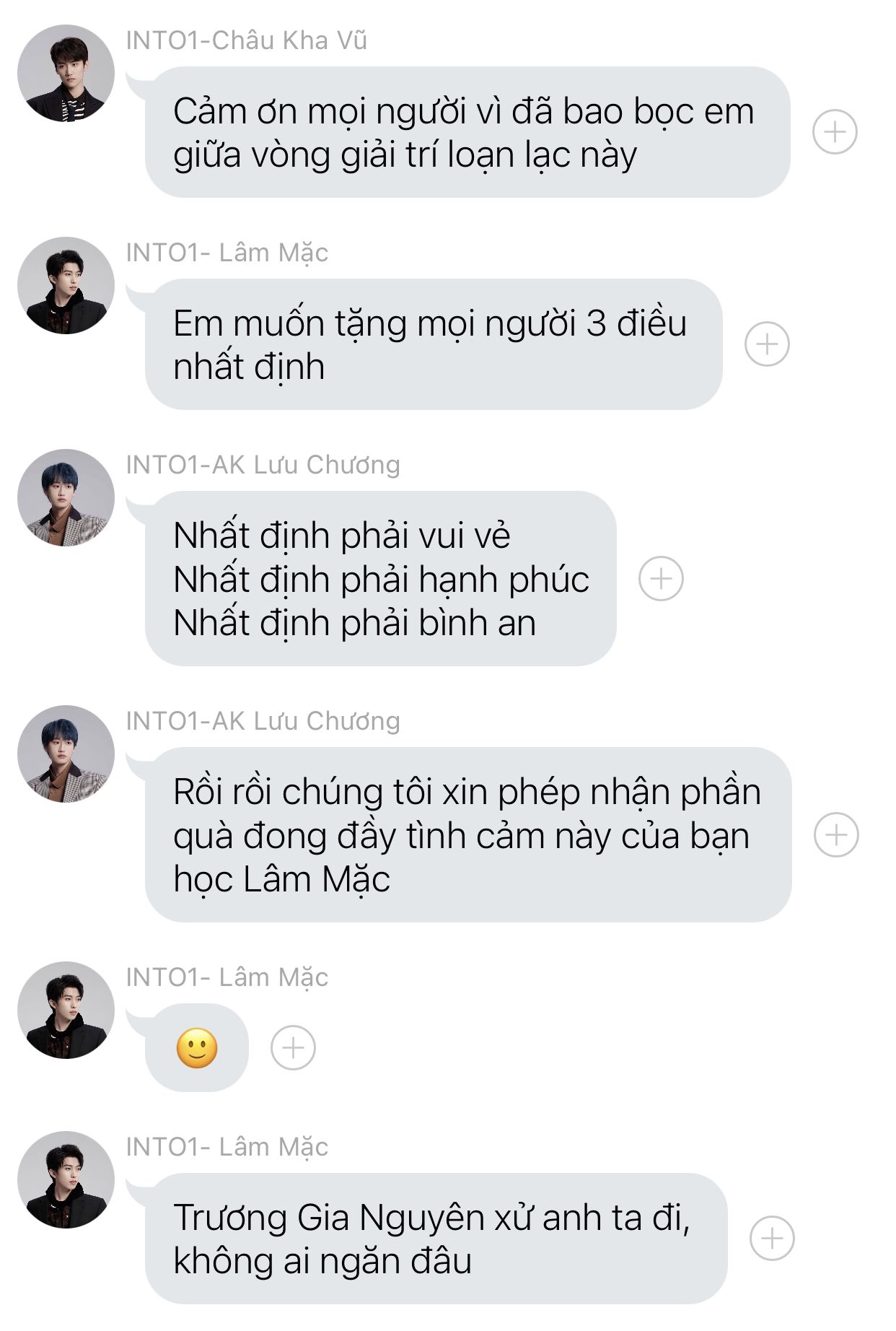Open Châu Kha Vũ's profile avatar
This screenshot has height=1331, width=896.
tap(66, 74)
